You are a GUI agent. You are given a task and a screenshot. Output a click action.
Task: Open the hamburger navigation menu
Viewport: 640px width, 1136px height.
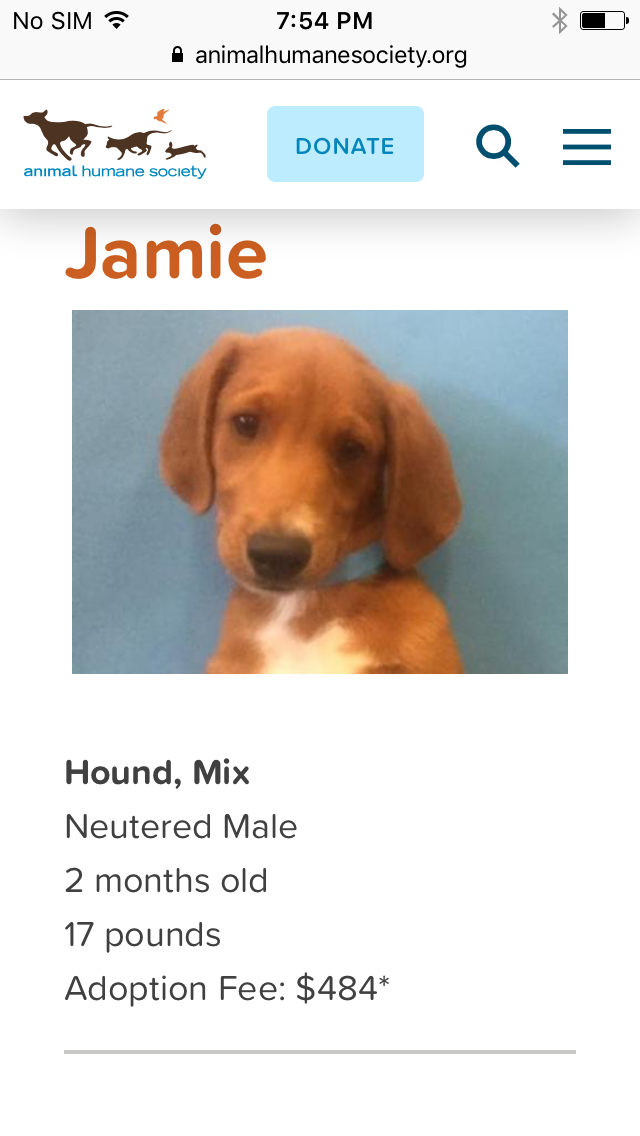586,146
